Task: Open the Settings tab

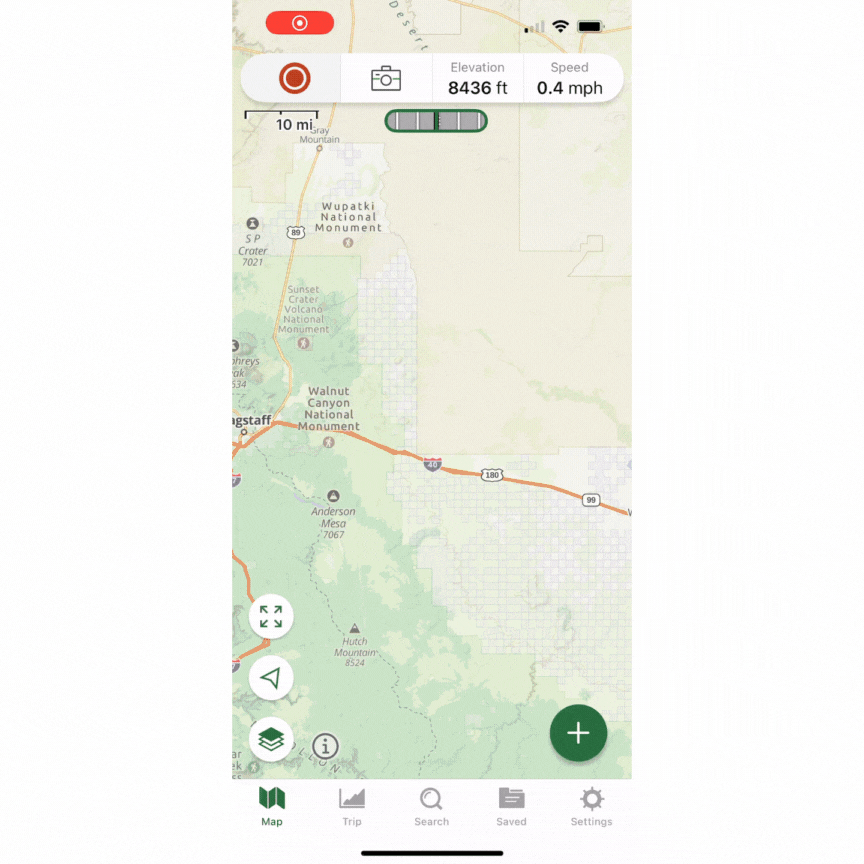Action: click(x=591, y=806)
